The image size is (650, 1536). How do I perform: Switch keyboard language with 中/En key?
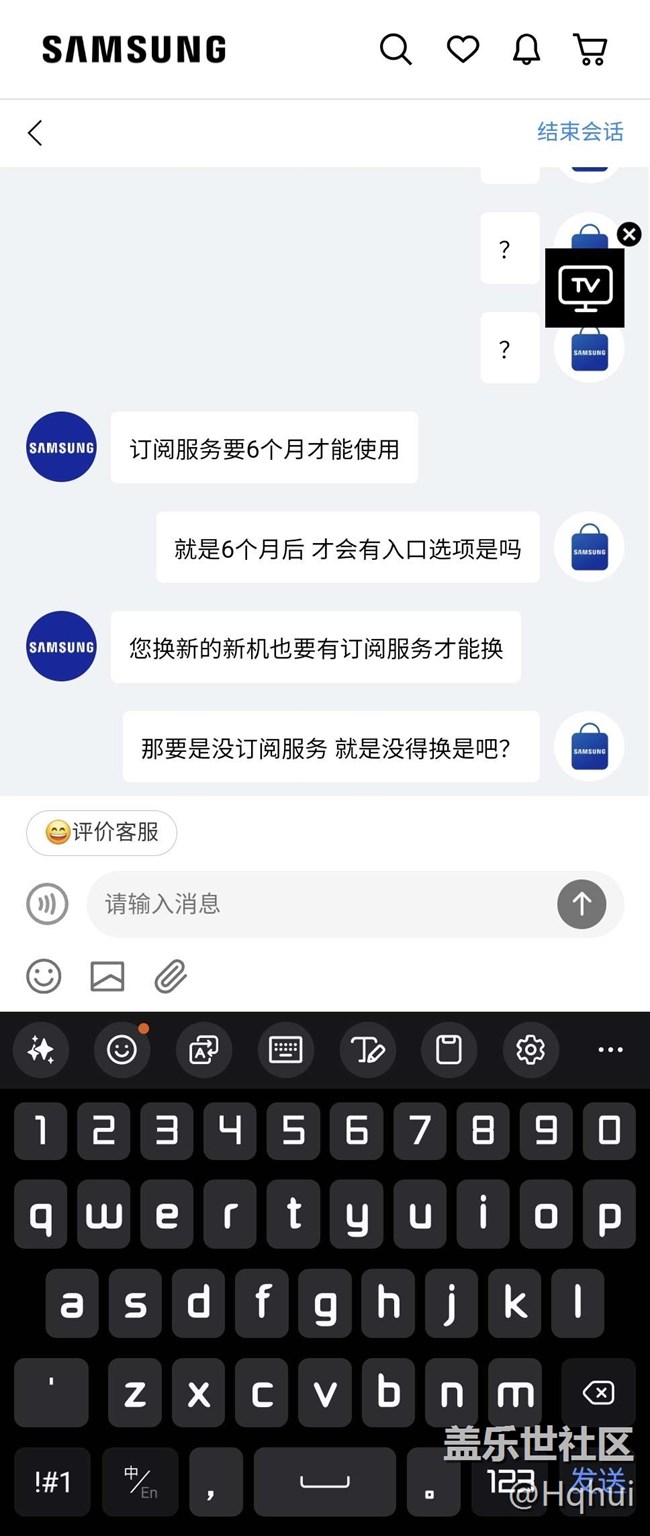coord(140,1482)
